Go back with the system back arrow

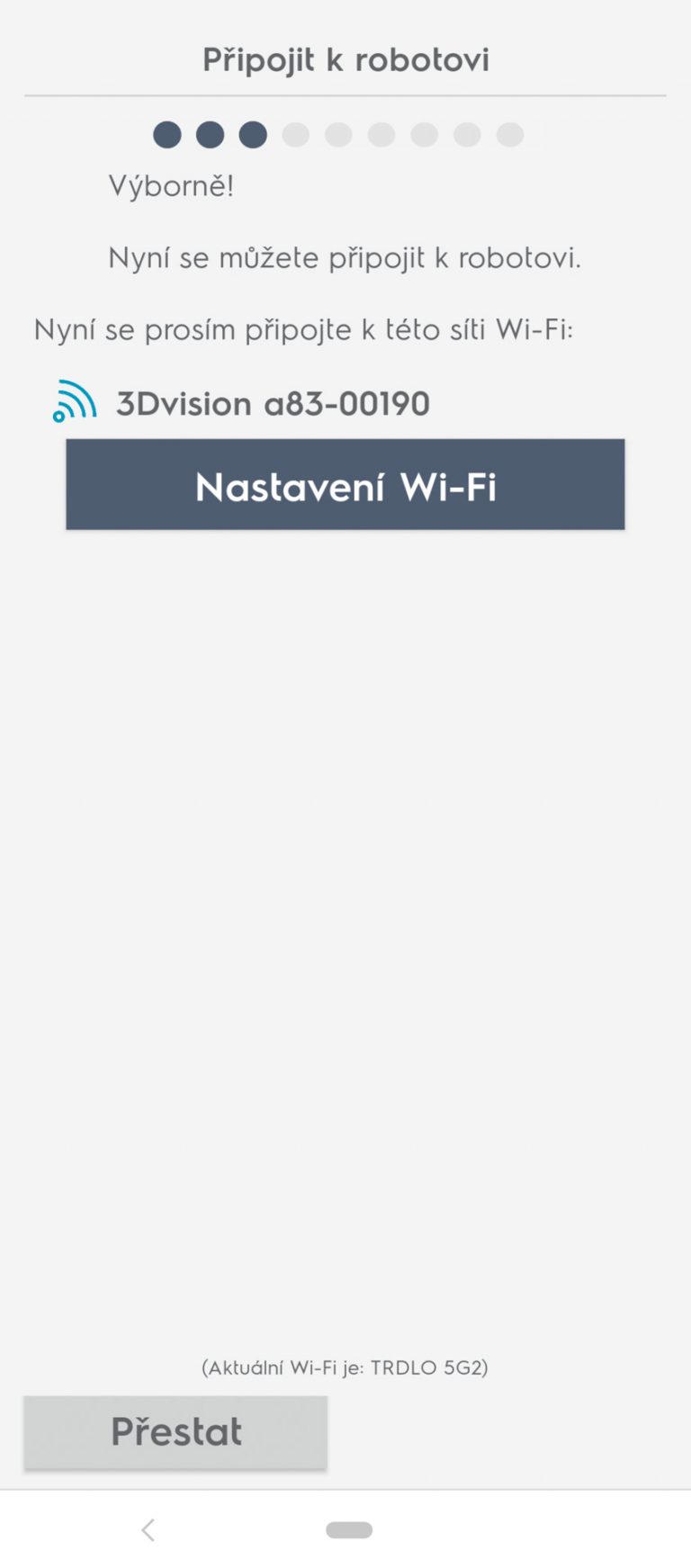[148, 1529]
